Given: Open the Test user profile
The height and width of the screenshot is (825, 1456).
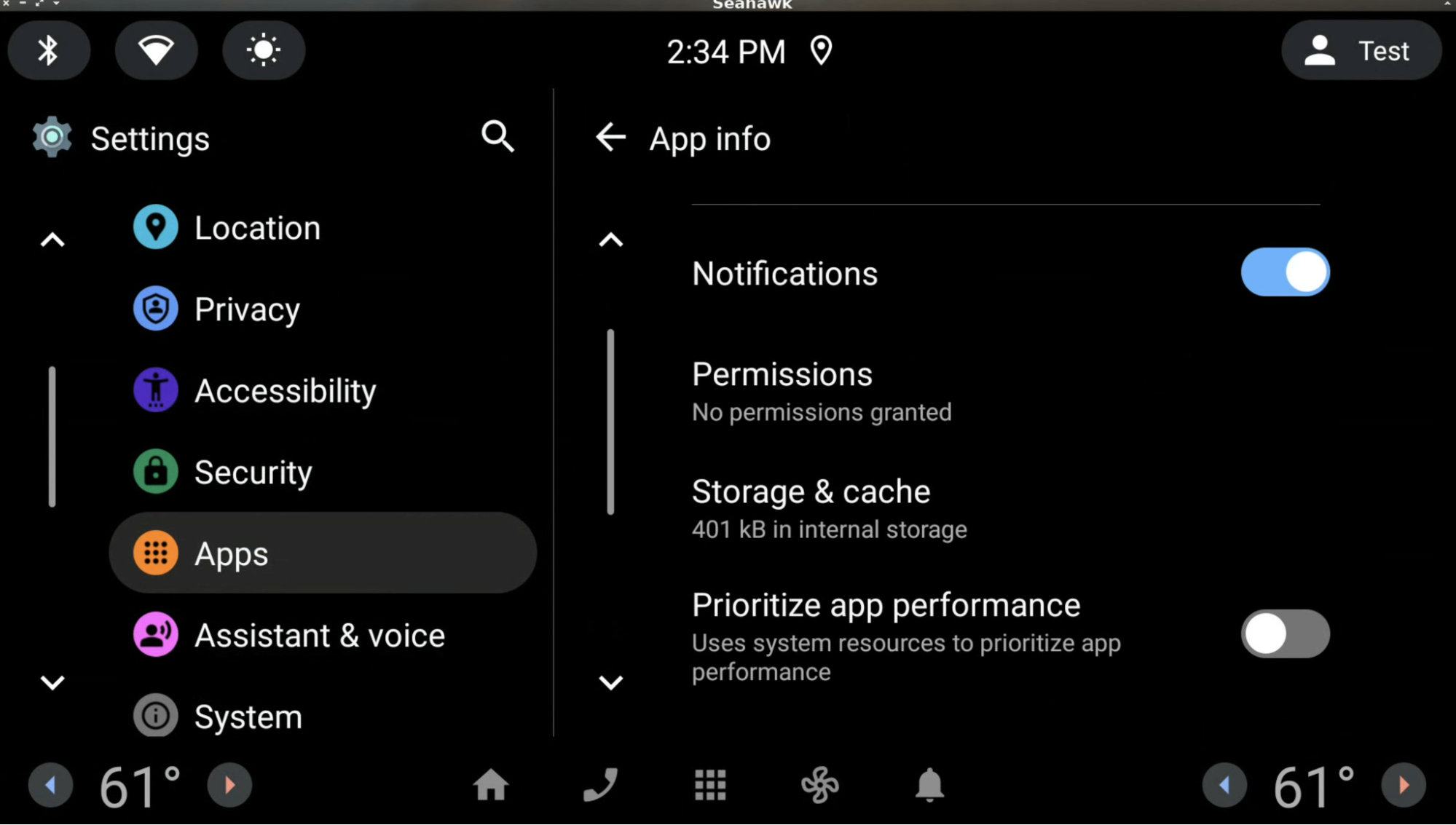Looking at the screenshot, I should tap(1361, 50).
